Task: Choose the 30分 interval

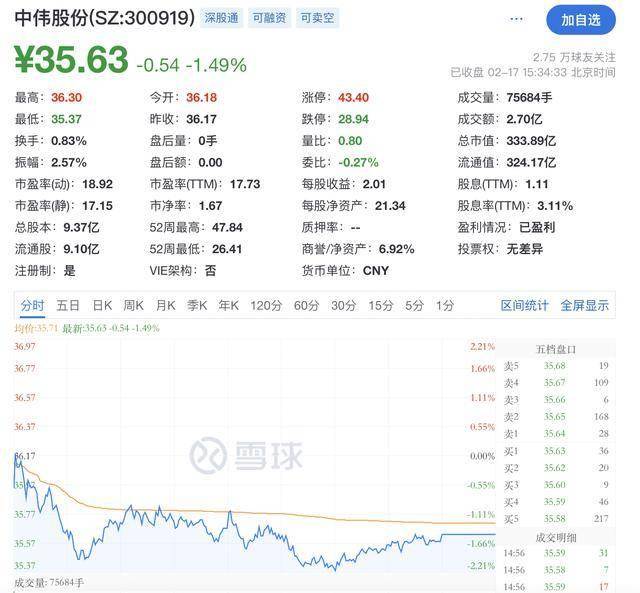Action: point(343,305)
